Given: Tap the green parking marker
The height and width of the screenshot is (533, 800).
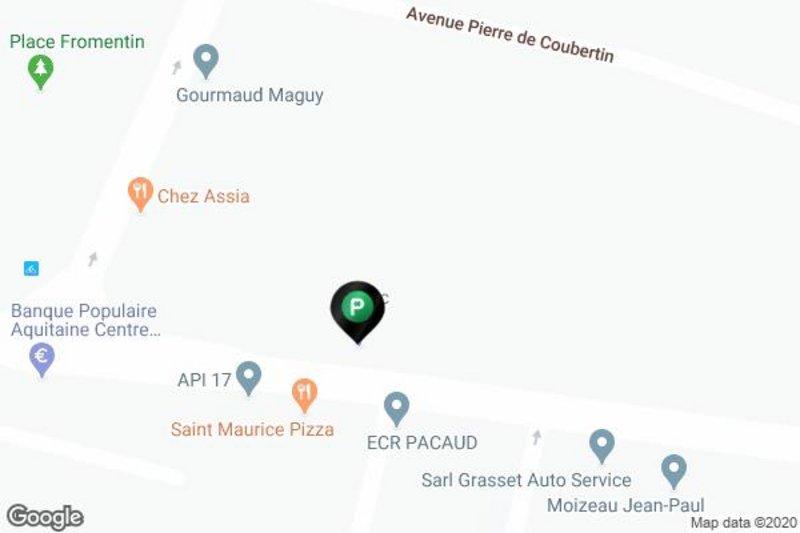Looking at the screenshot, I should pyautogui.click(x=356, y=306).
